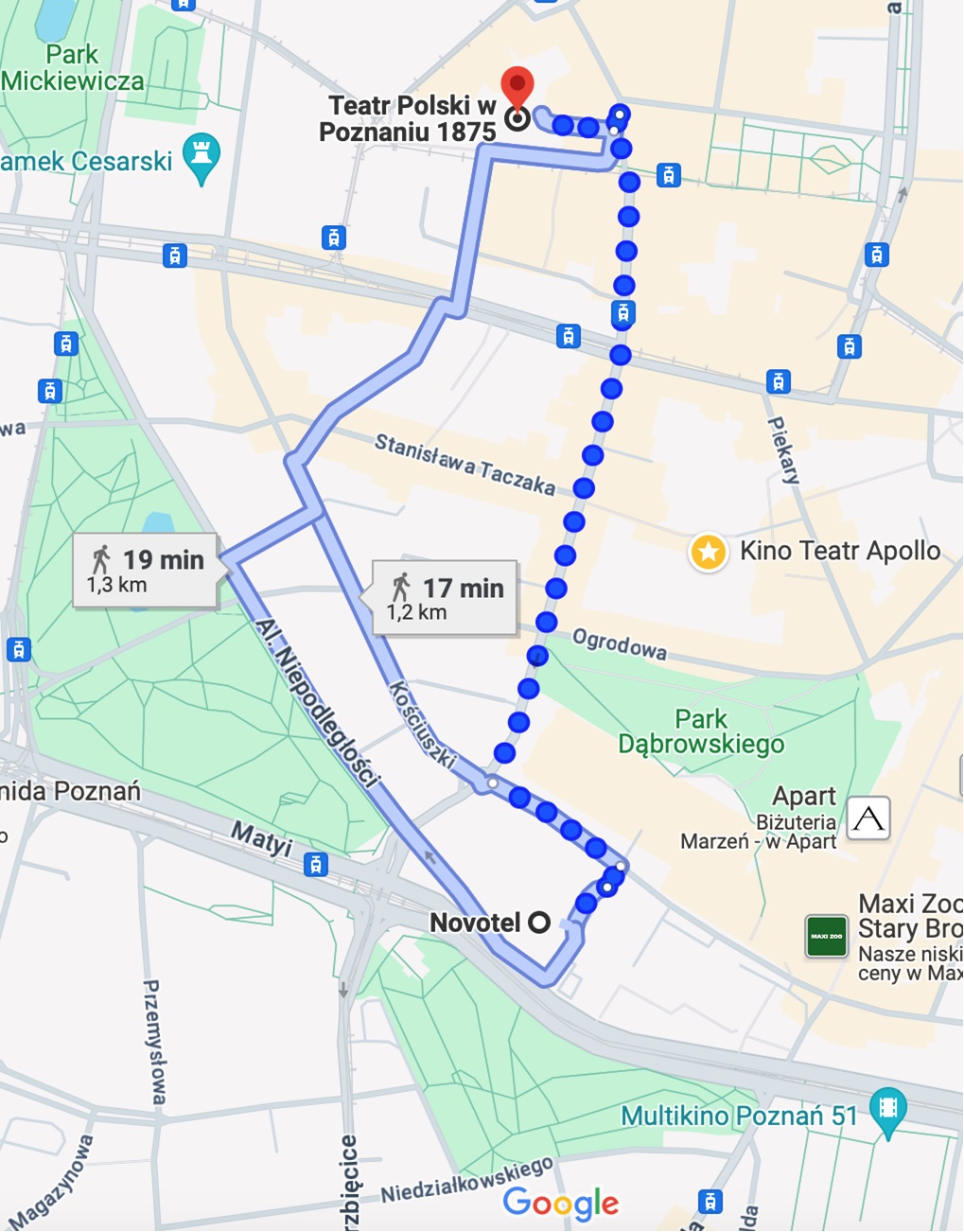This screenshot has height=1232, width=964.
Task: Open the saved place Kino Teatr Apollo
Action: pos(708,552)
